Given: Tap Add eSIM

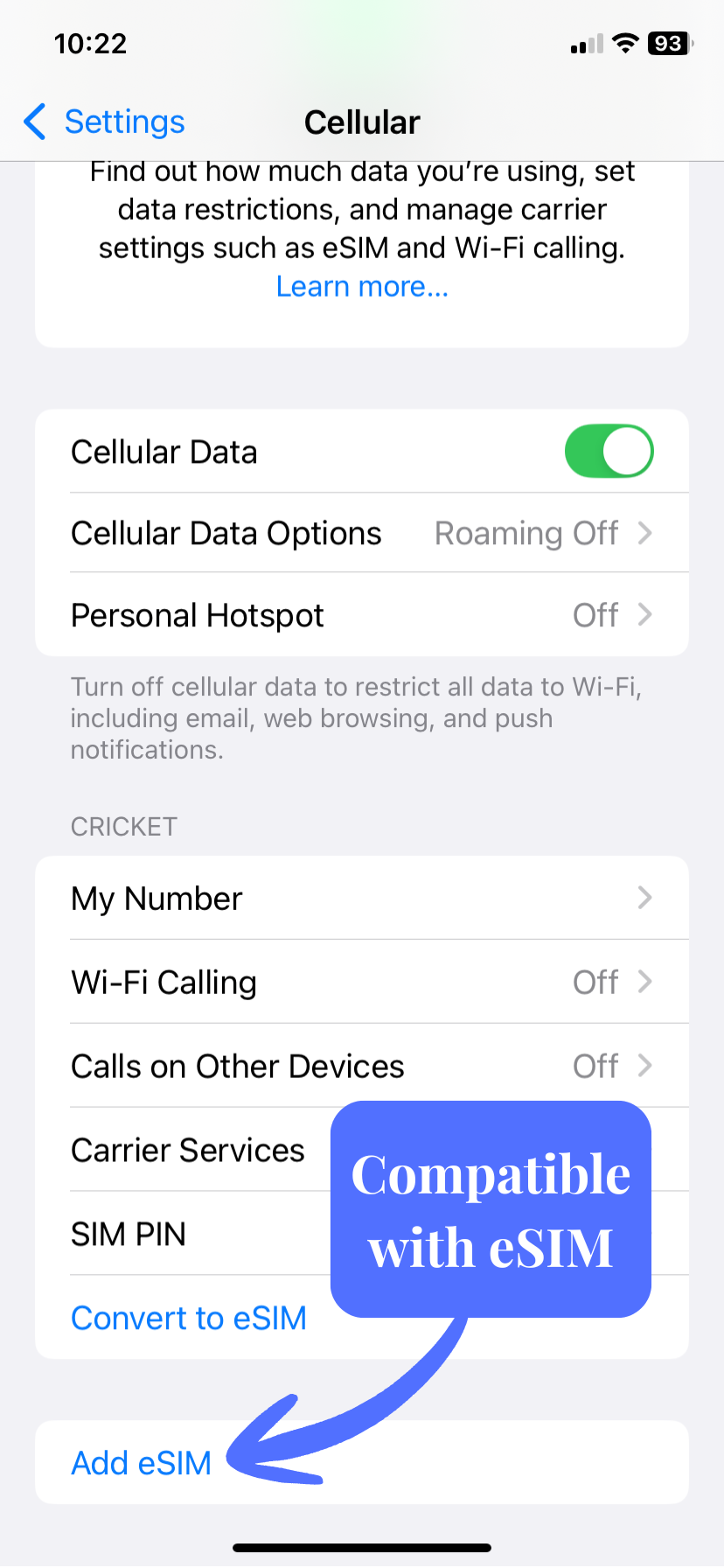Looking at the screenshot, I should (141, 1462).
